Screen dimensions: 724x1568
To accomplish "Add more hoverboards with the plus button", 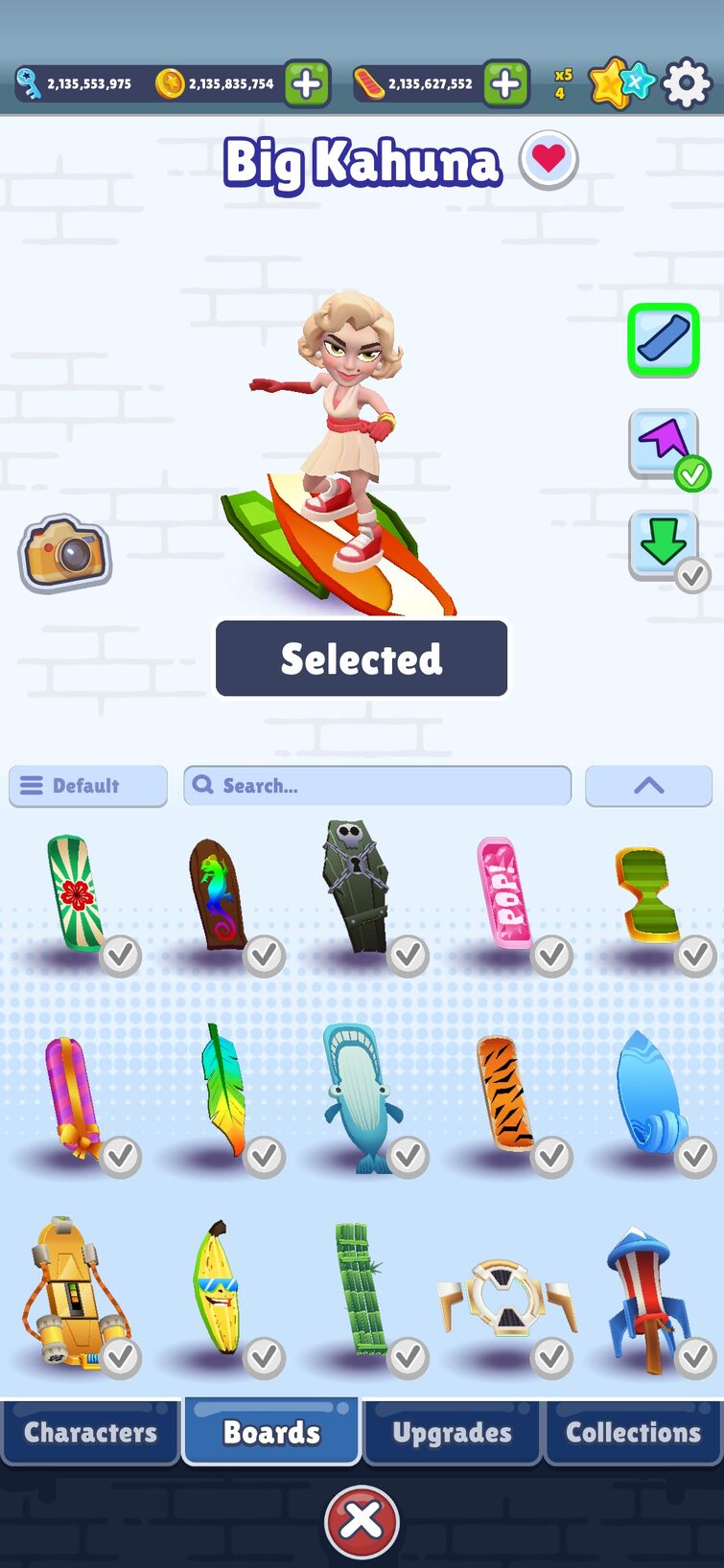I will coord(505,83).
